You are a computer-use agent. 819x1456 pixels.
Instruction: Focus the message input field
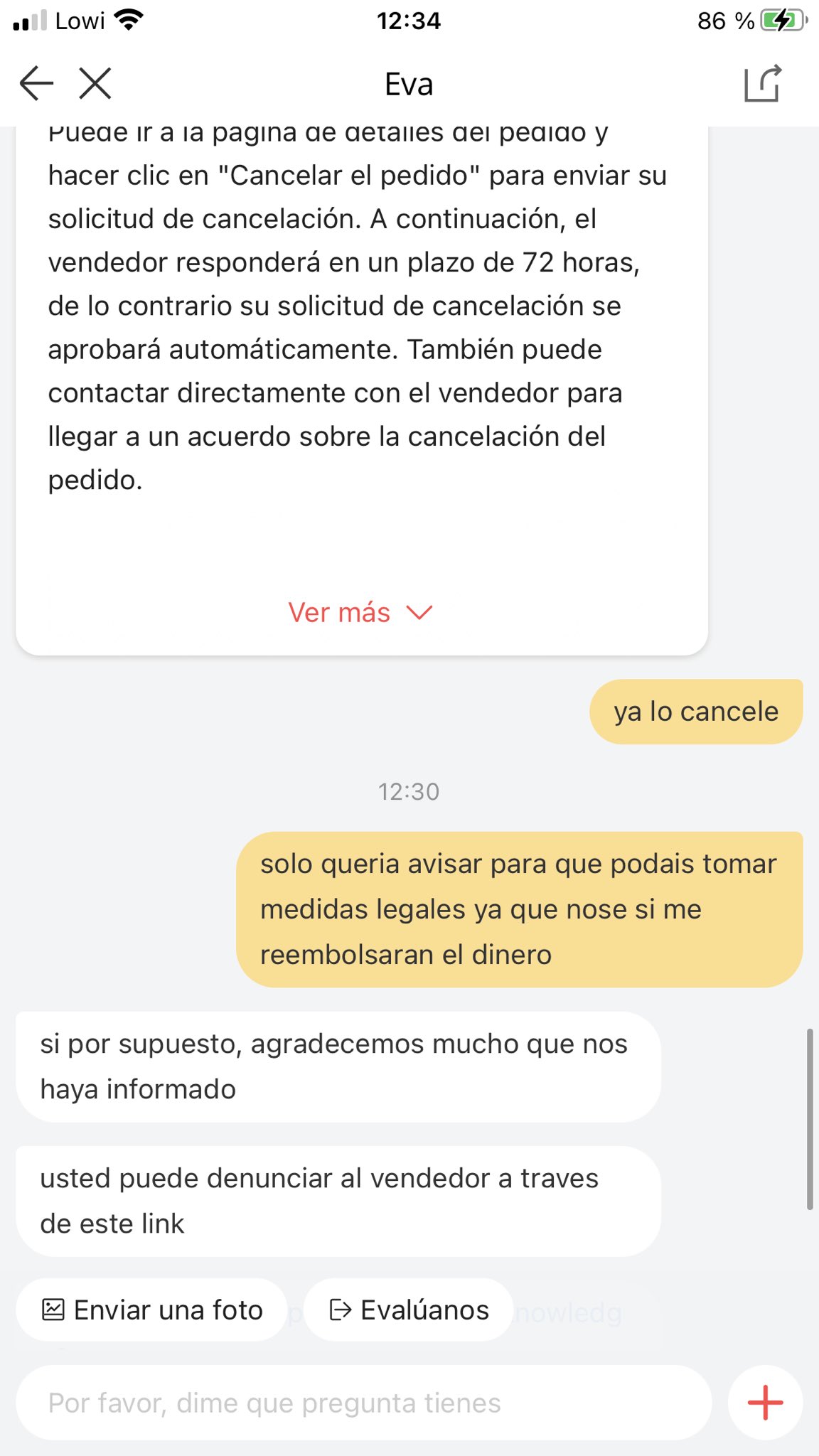364,1403
